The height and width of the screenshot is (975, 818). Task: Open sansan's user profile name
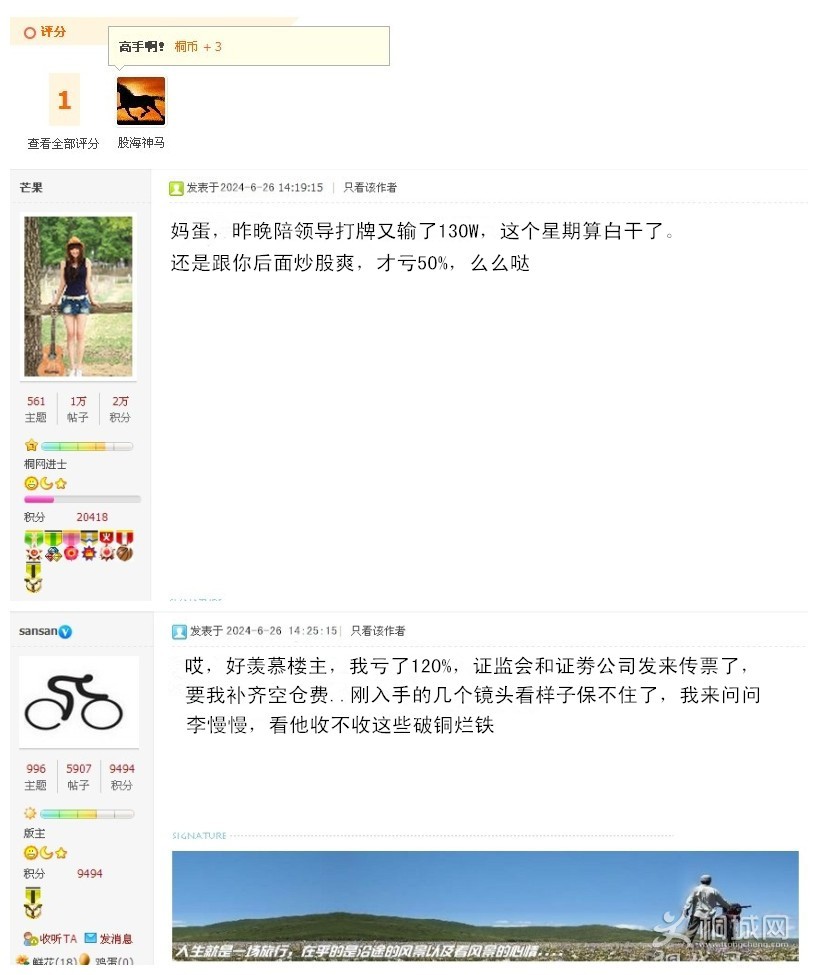pyautogui.click(x=39, y=632)
